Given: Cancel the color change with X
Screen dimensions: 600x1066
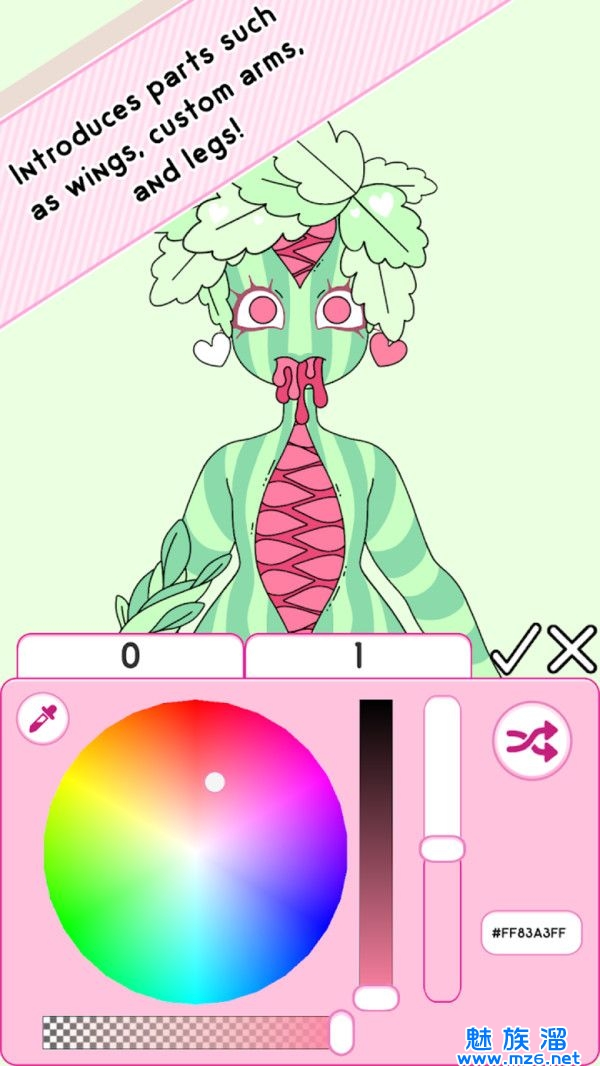Looking at the screenshot, I should (x=571, y=648).
